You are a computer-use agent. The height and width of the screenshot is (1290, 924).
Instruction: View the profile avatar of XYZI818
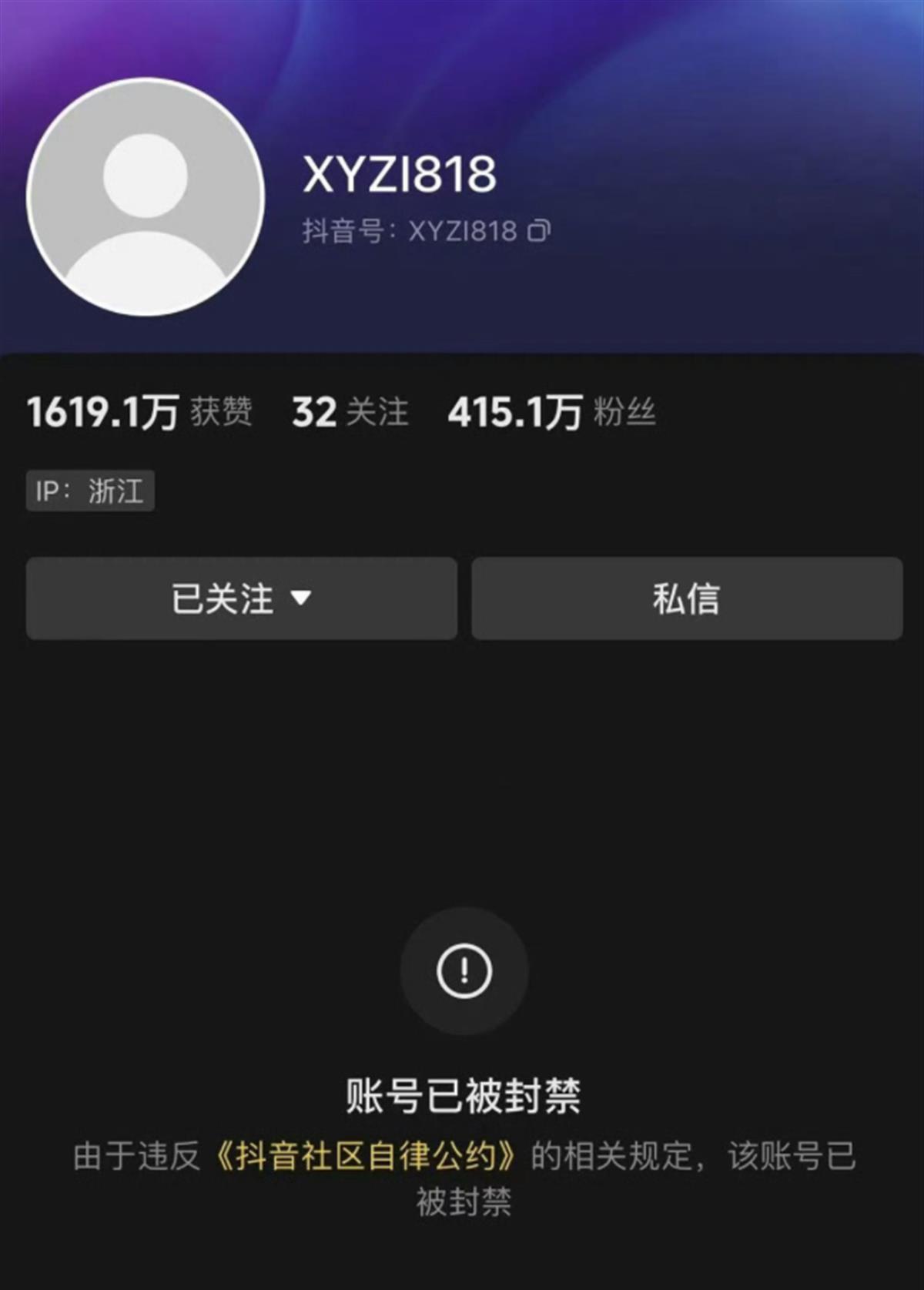[146, 196]
